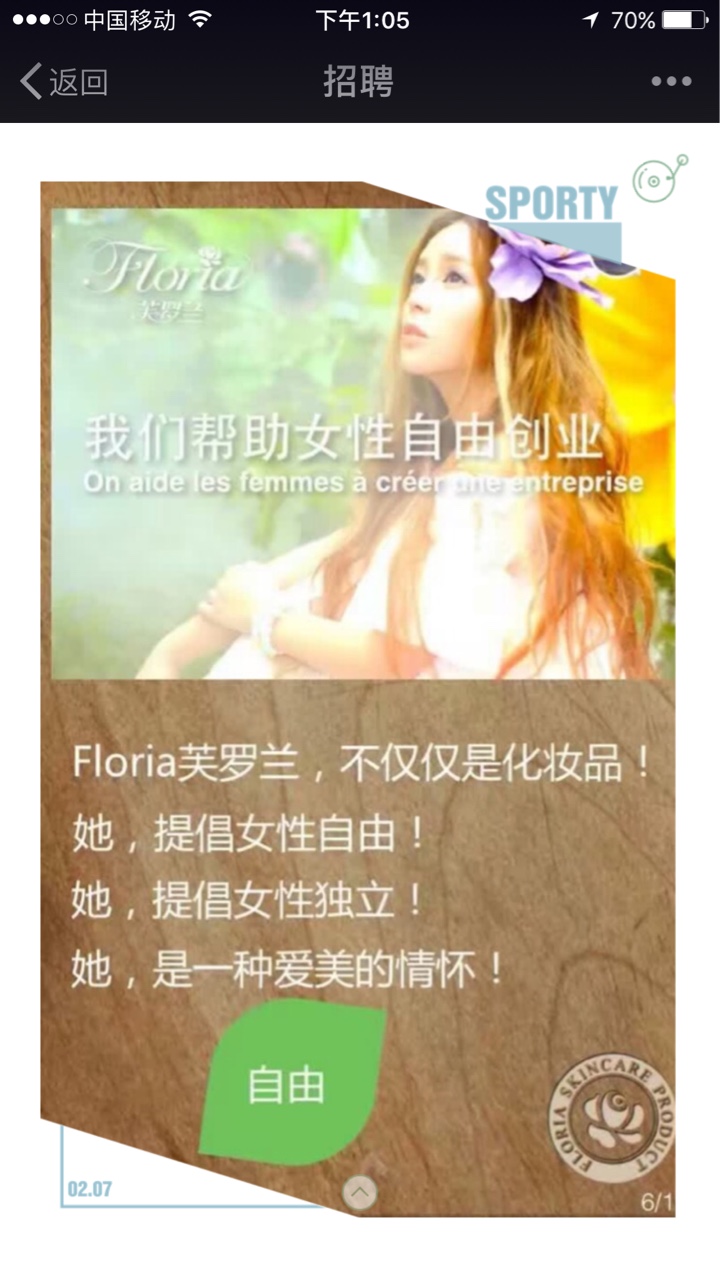Go back using the 返回 button
This screenshot has width=720, height=1280.
click(x=64, y=81)
